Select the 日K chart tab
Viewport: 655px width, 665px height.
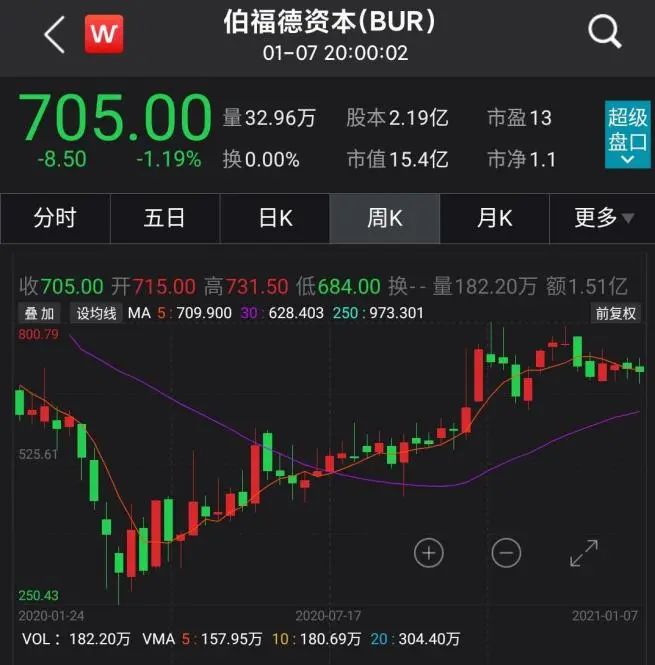274,218
